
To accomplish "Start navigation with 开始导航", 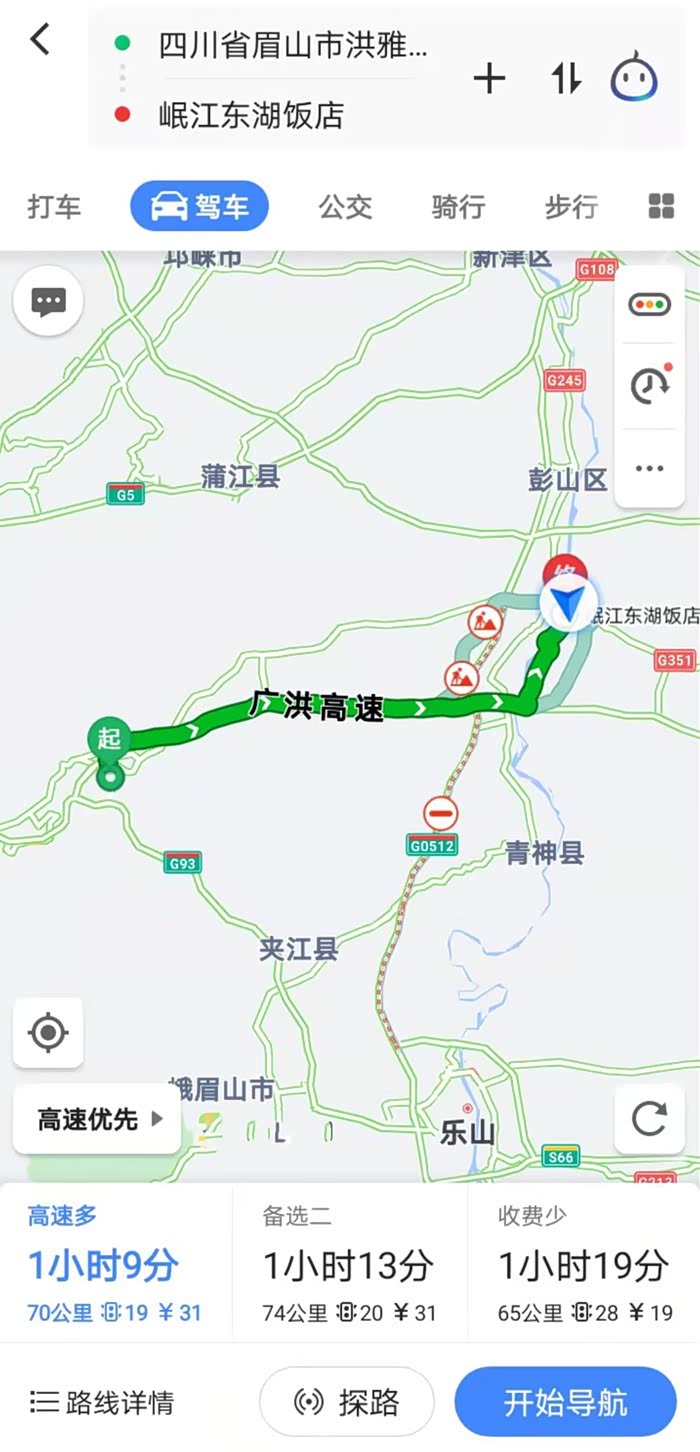I will point(565,1402).
